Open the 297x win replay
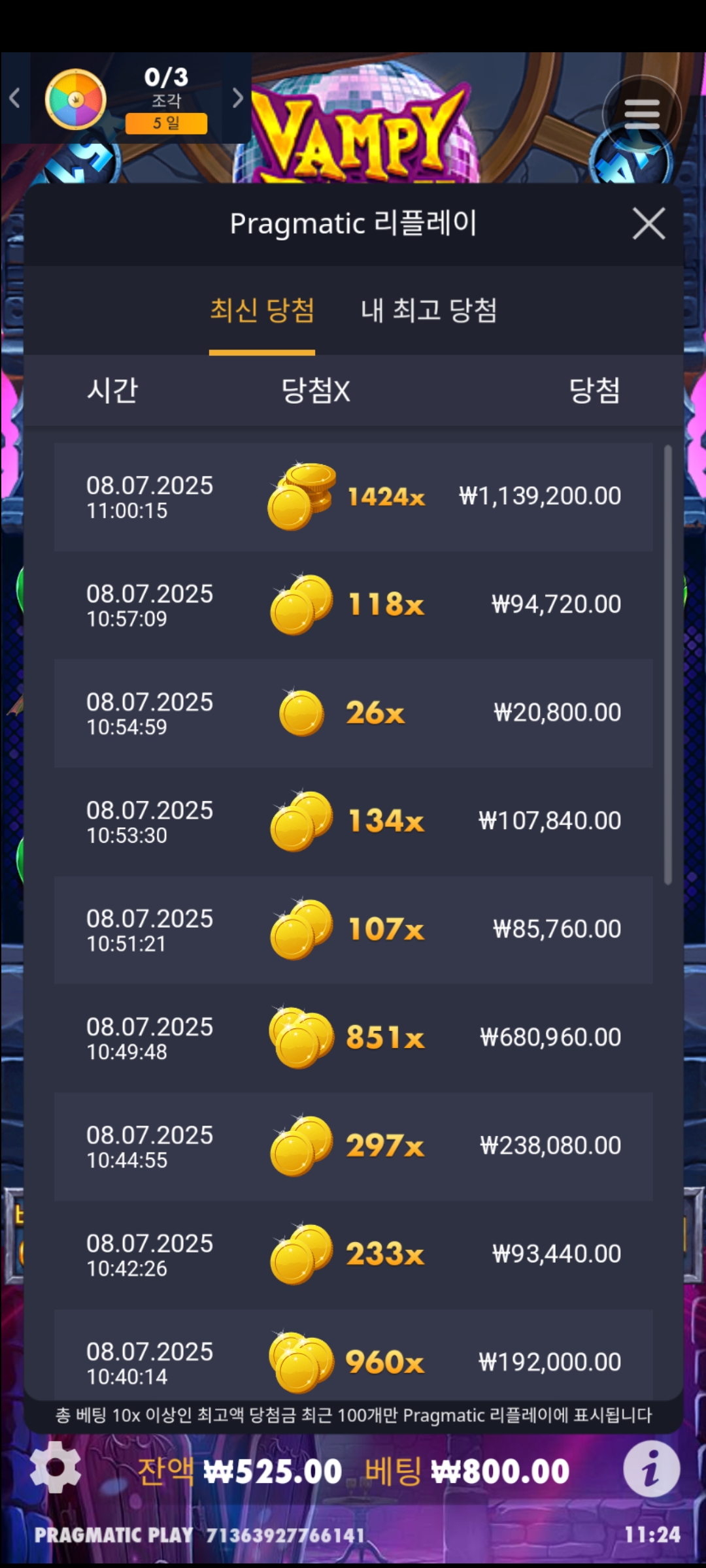The width and height of the screenshot is (706, 1568). [x=353, y=1146]
